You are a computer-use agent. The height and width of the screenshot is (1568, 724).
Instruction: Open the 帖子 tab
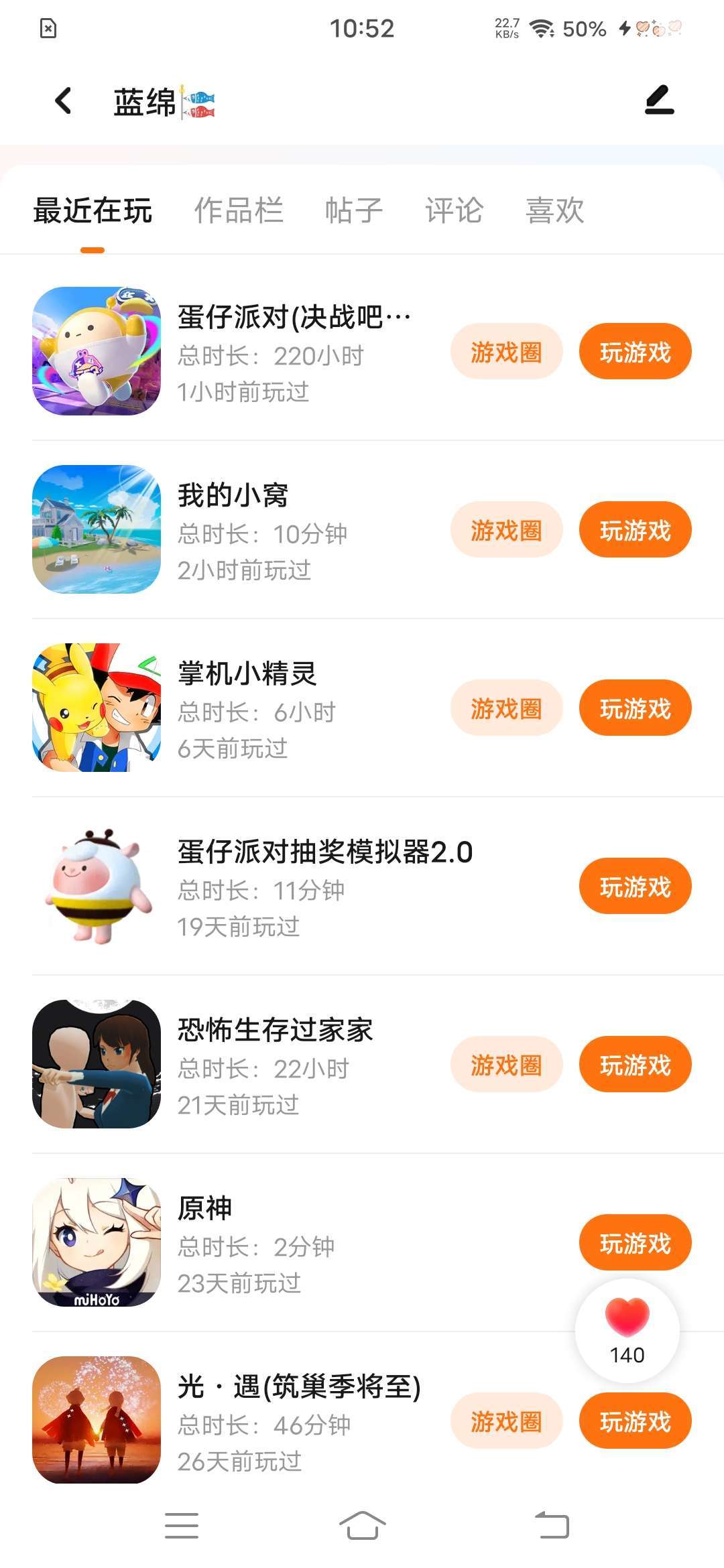tap(353, 210)
